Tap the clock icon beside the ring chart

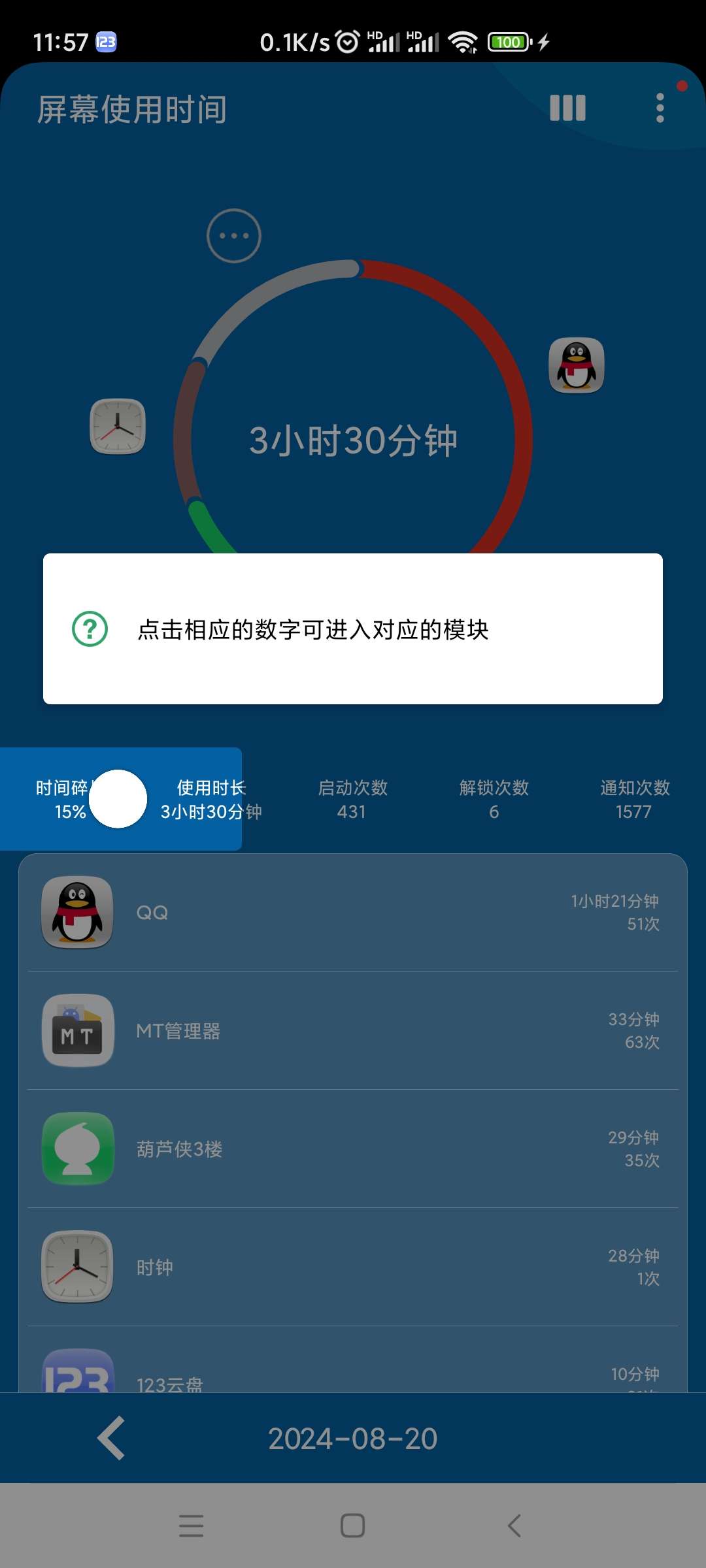(118, 427)
